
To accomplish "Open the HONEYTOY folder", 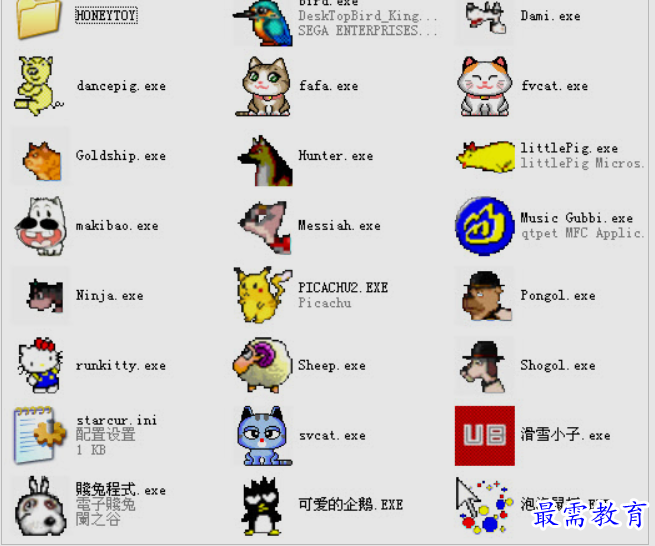I will (40, 18).
